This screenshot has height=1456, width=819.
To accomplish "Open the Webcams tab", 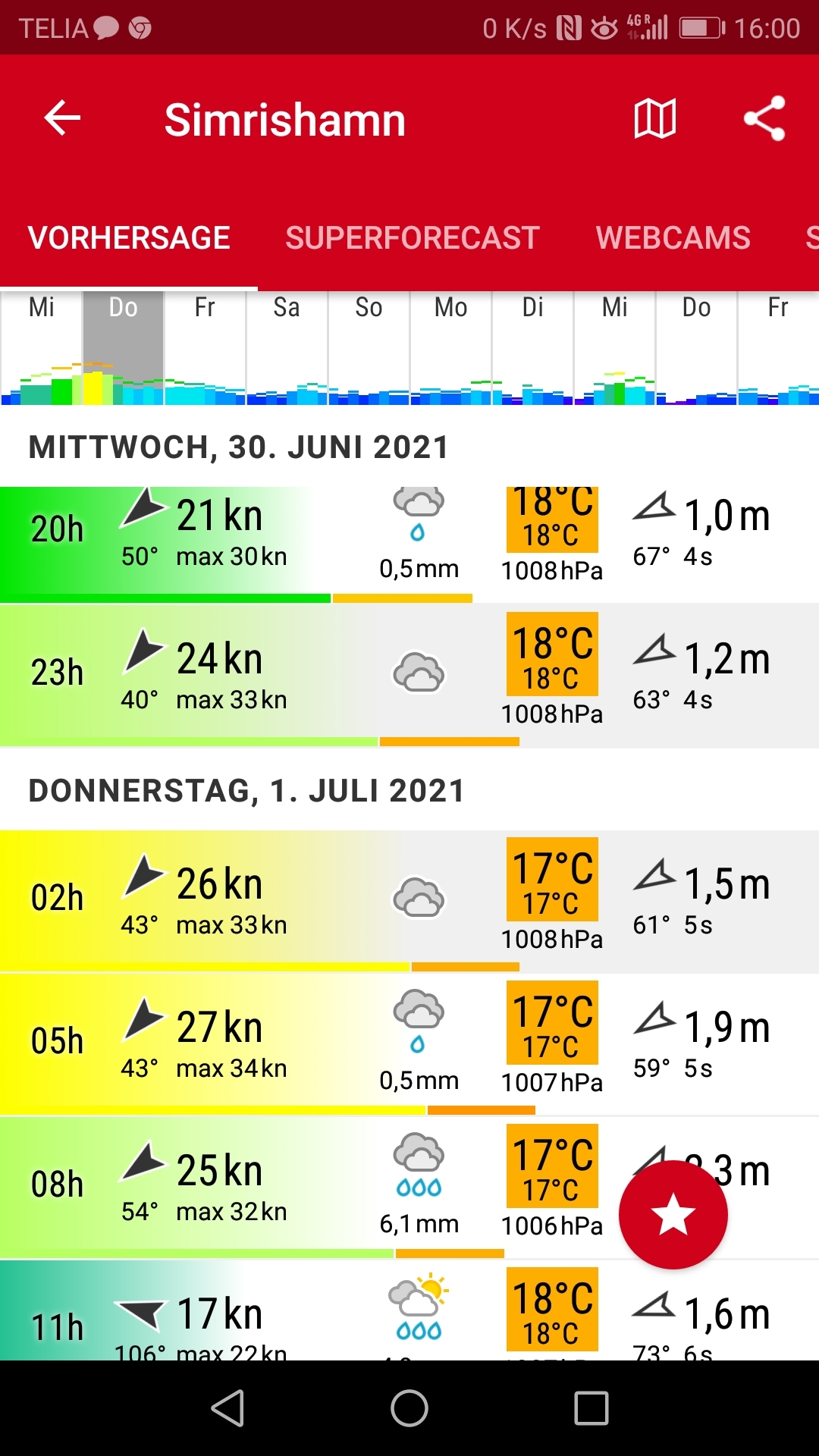I will tap(673, 238).
